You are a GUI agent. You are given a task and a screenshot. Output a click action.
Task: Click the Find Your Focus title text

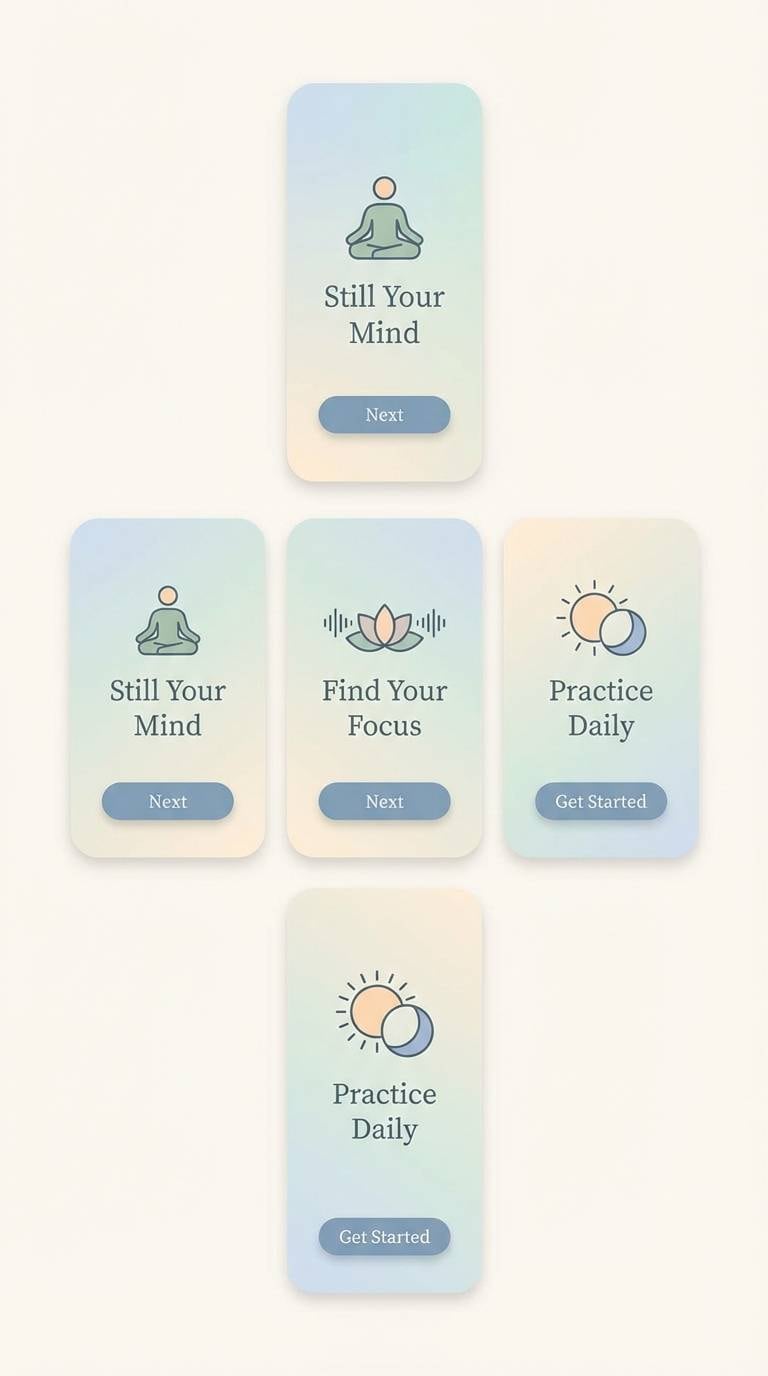point(384,708)
